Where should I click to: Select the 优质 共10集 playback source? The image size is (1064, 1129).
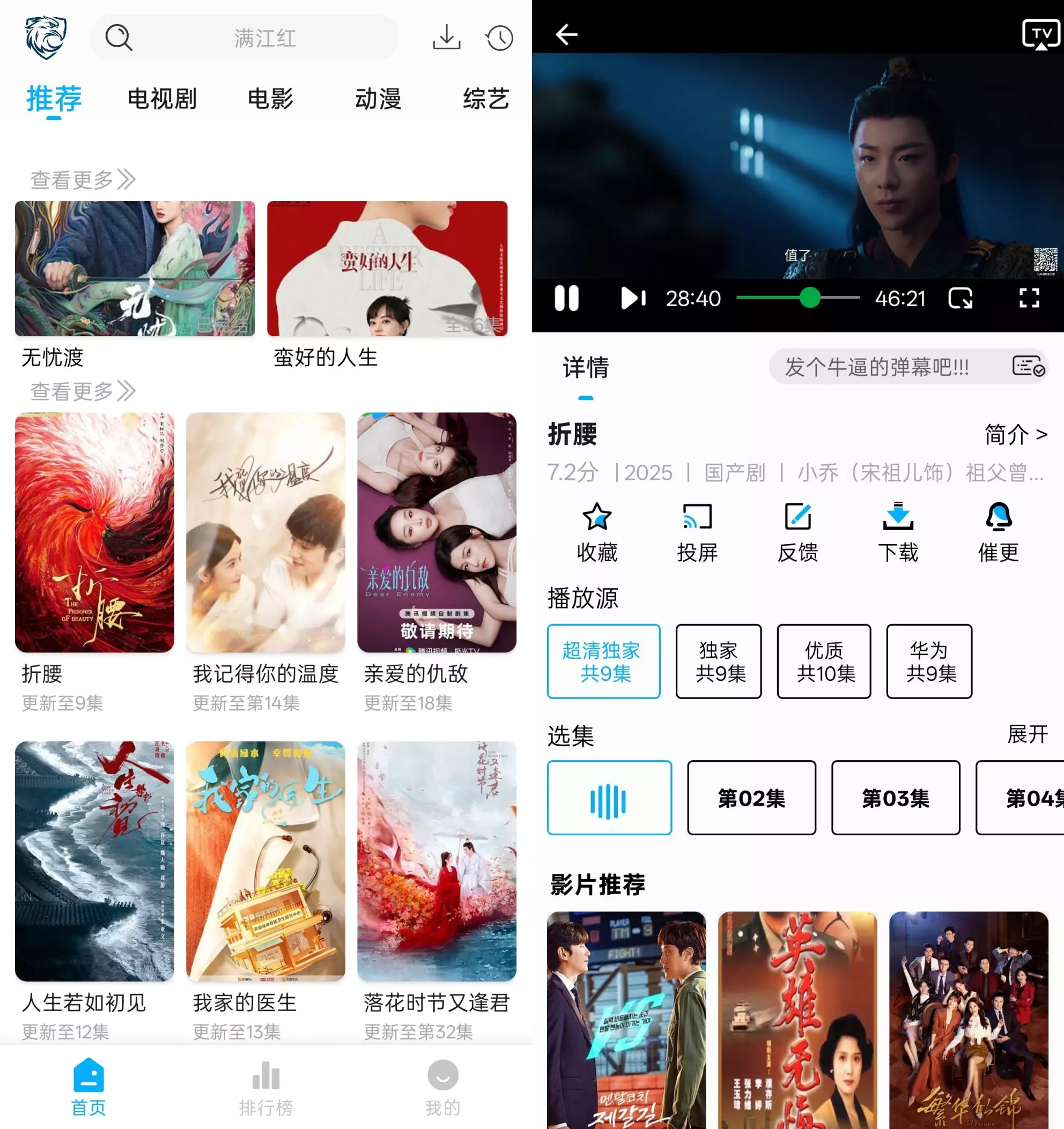(x=824, y=661)
